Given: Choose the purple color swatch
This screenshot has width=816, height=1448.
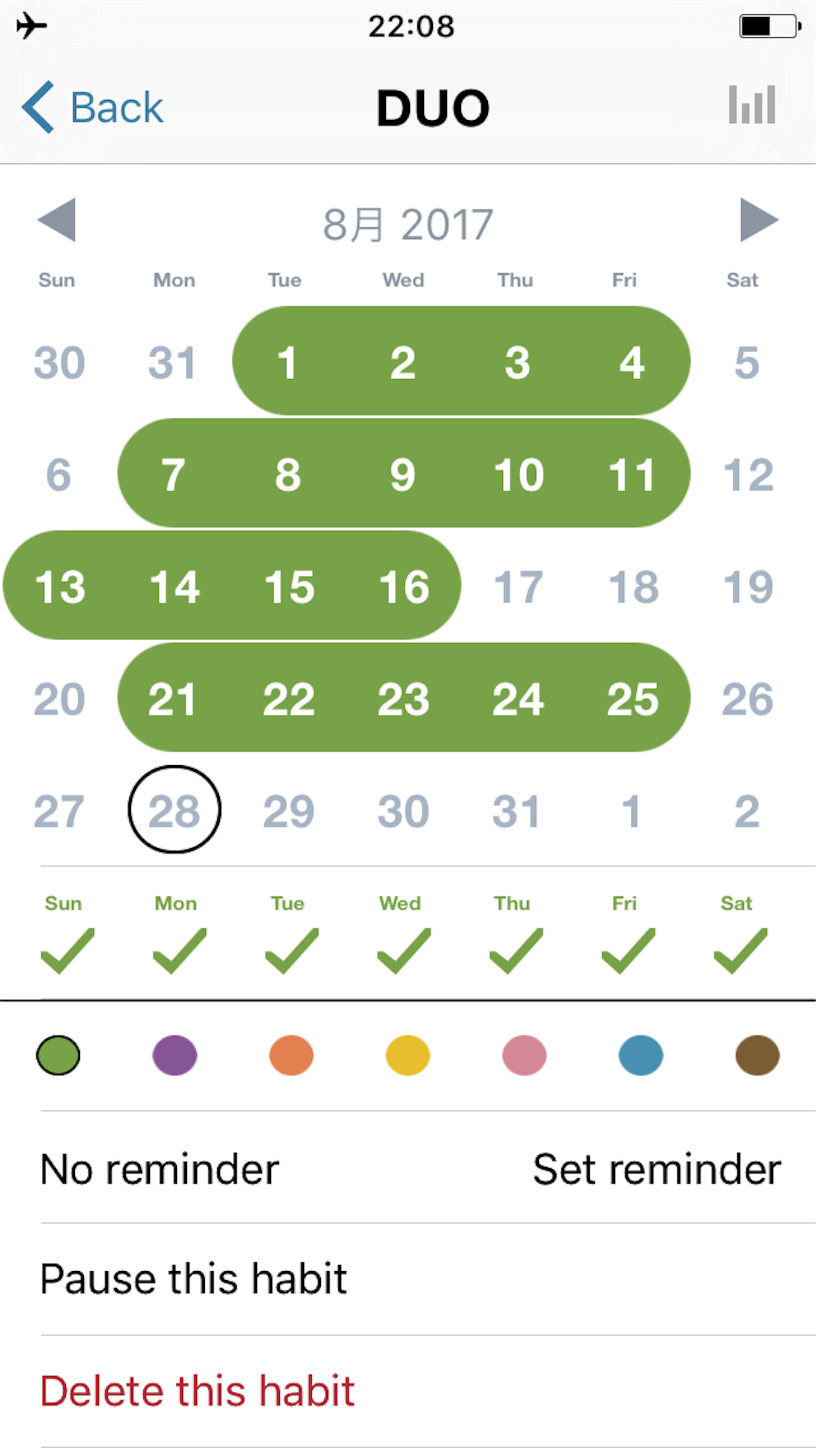Looking at the screenshot, I should tap(175, 1055).
